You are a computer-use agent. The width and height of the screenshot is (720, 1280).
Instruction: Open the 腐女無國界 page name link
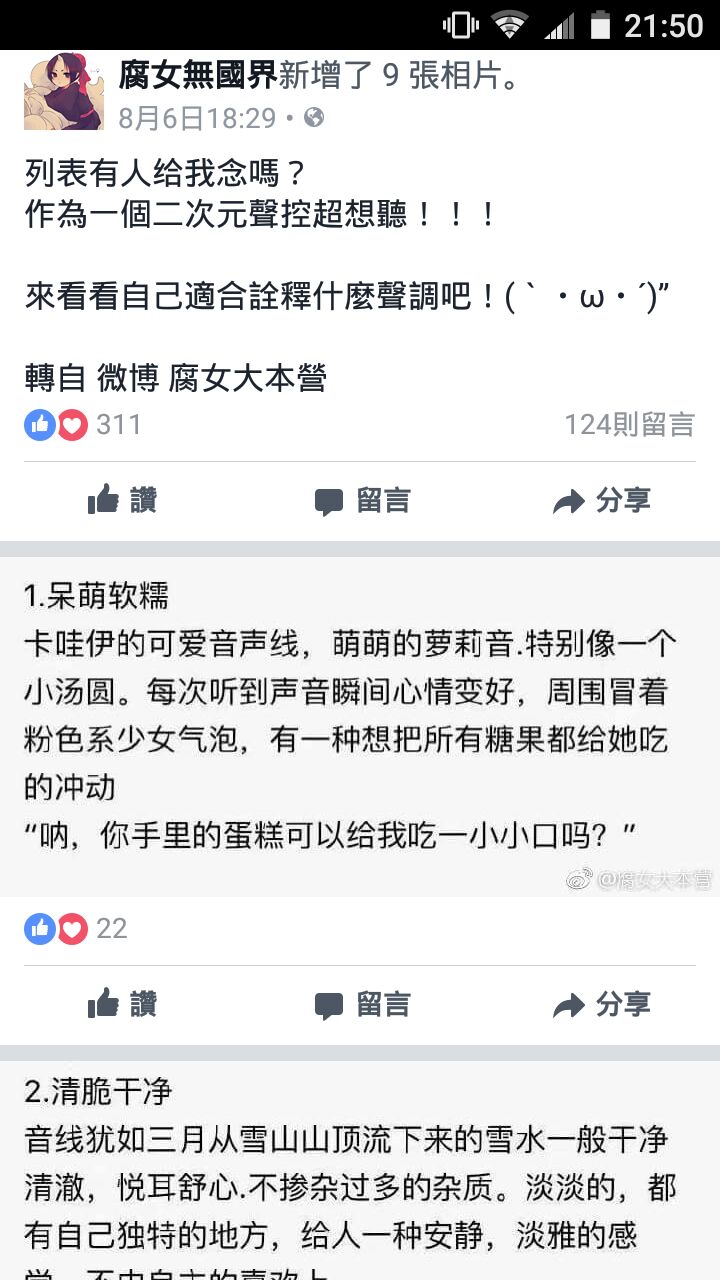coord(197,74)
